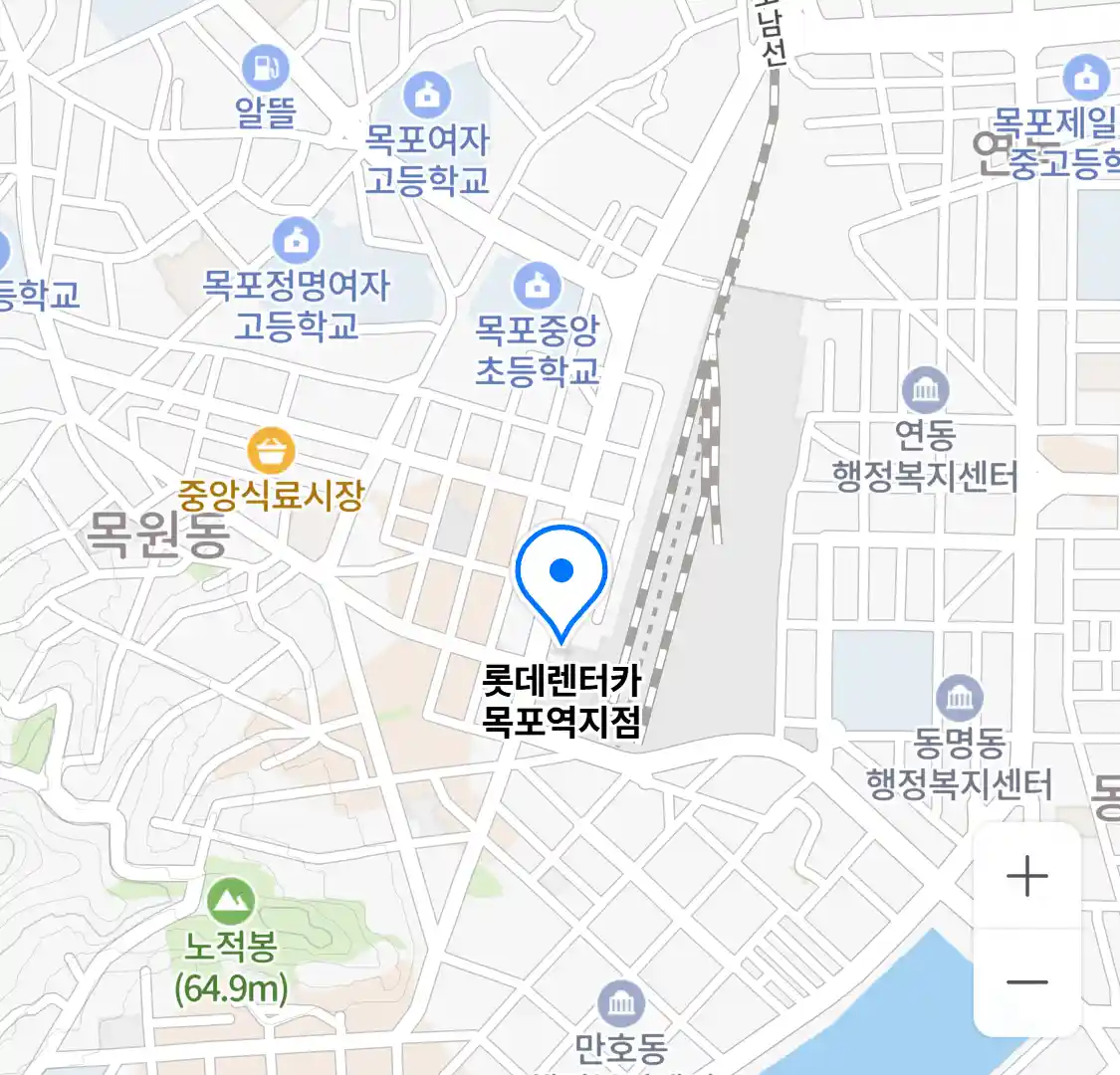1120x1075 pixels.
Task: Open the 알뜰 gas station marker
Action: click(x=265, y=69)
